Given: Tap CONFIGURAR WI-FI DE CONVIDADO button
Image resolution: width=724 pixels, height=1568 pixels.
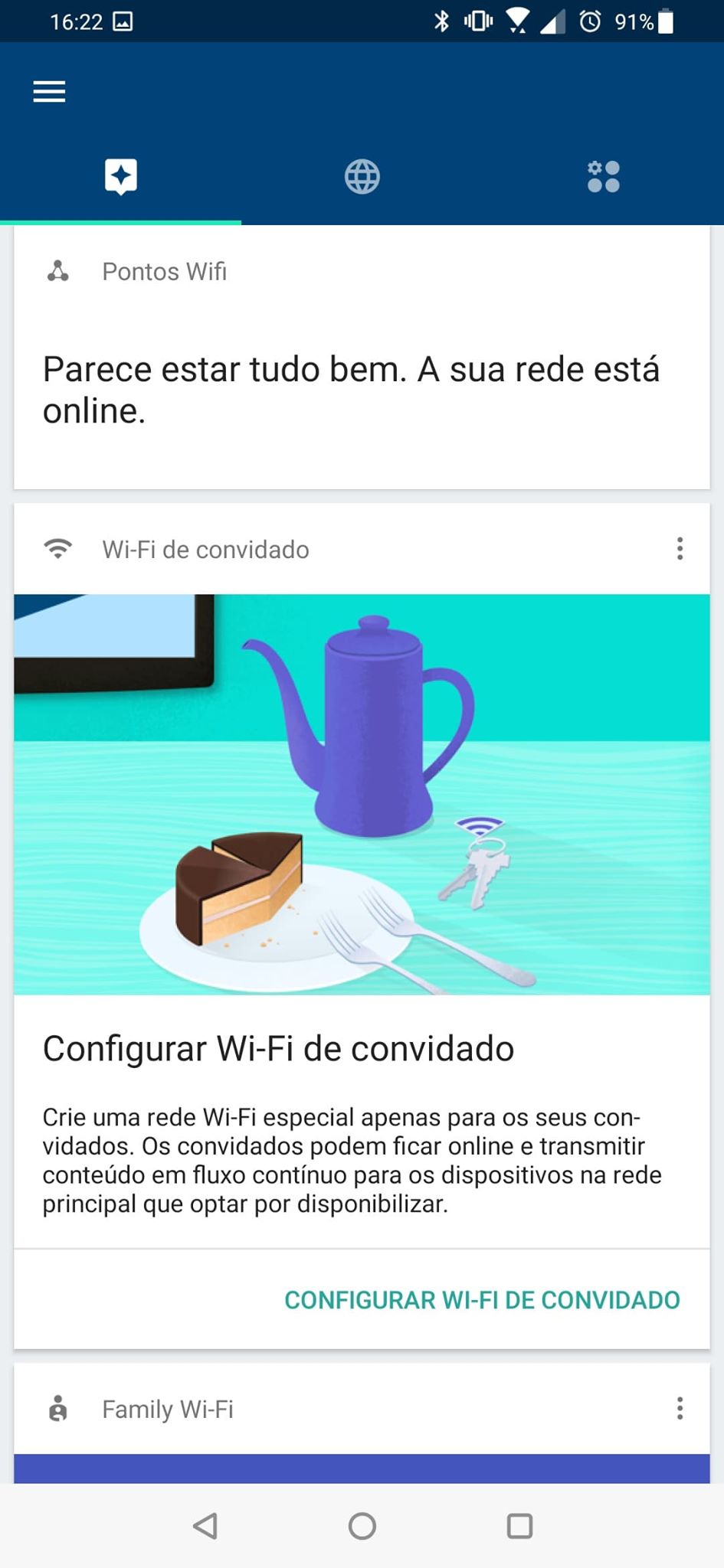Looking at the screenshot, I should 482,1300.
